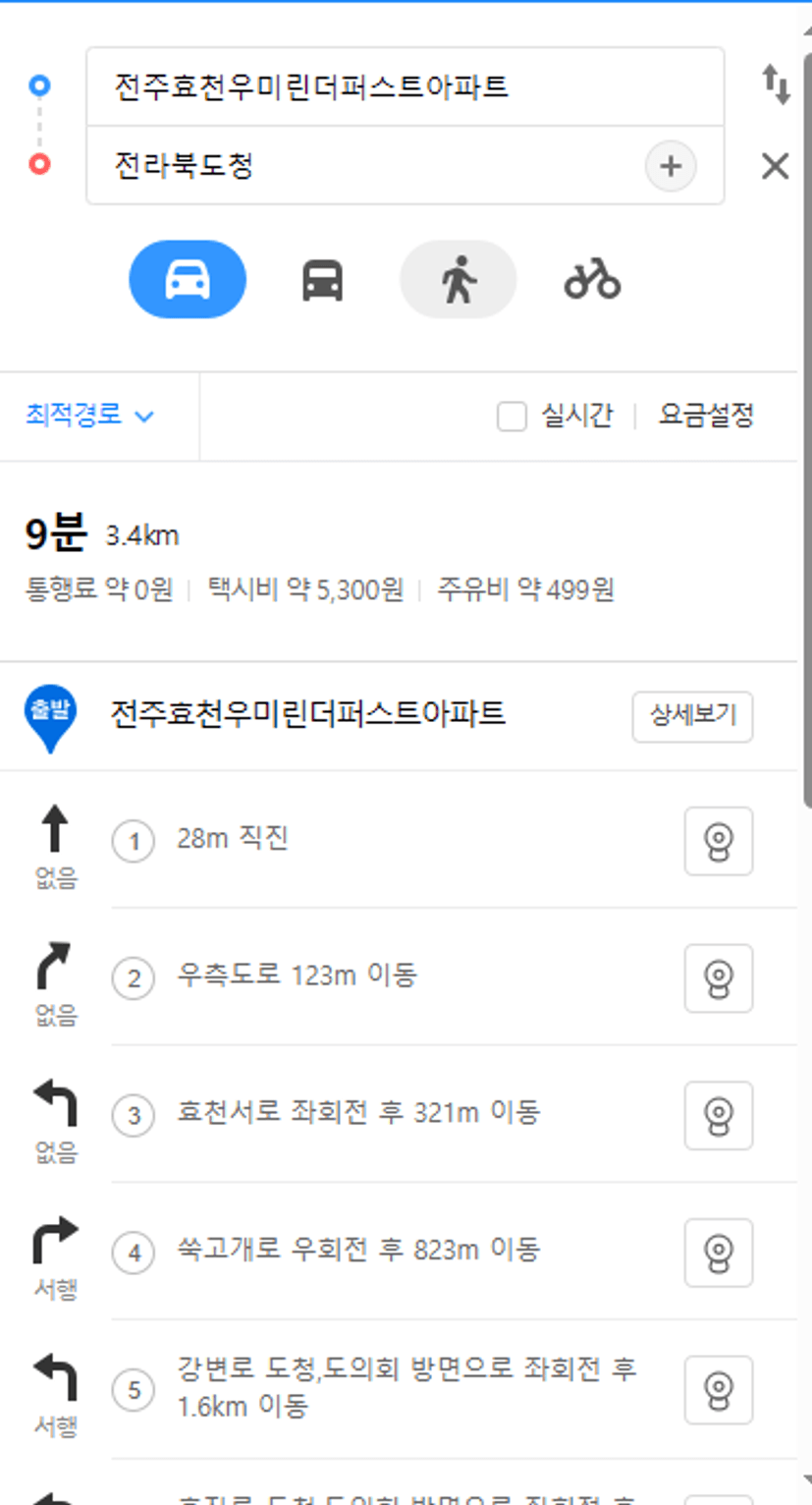The image size is (812, 1505).
Task: Open road view for step 1, 28m 직진
Action: 719,841
